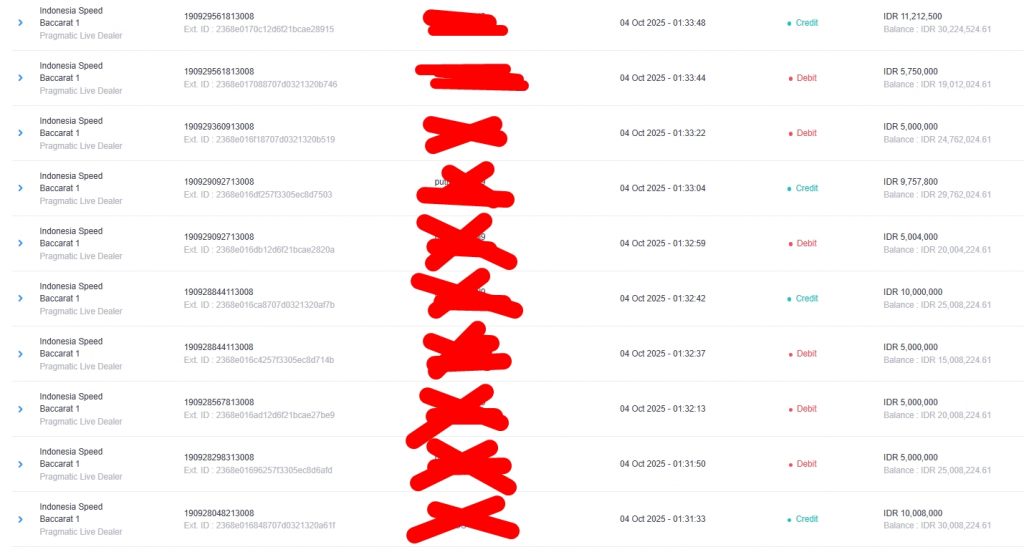The height and width of the screenshot is (552, 1024).
Task: Expand the debit row at 01:33:44
Action: 20,78
